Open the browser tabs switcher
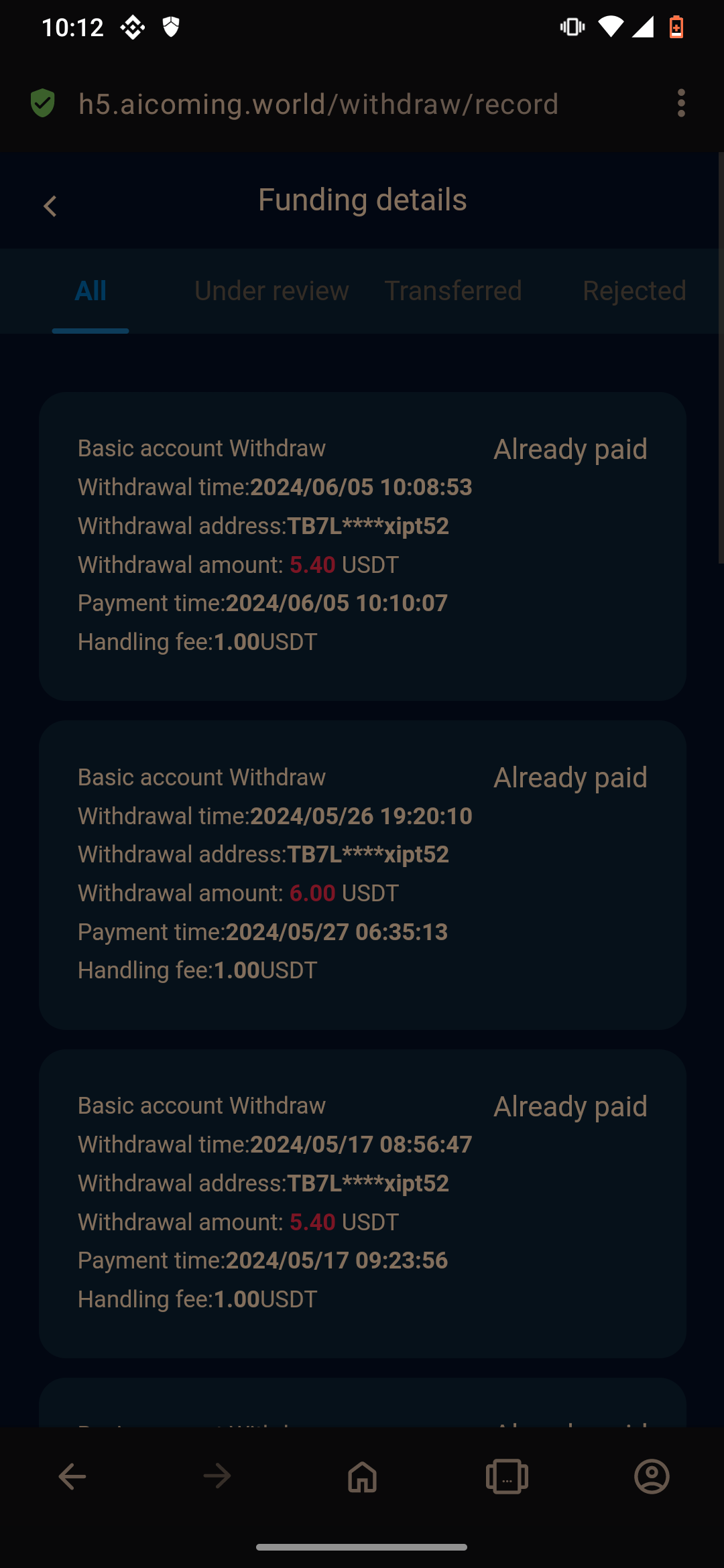This screenshot has width=724, height=1568. (x=507, y=1476)
